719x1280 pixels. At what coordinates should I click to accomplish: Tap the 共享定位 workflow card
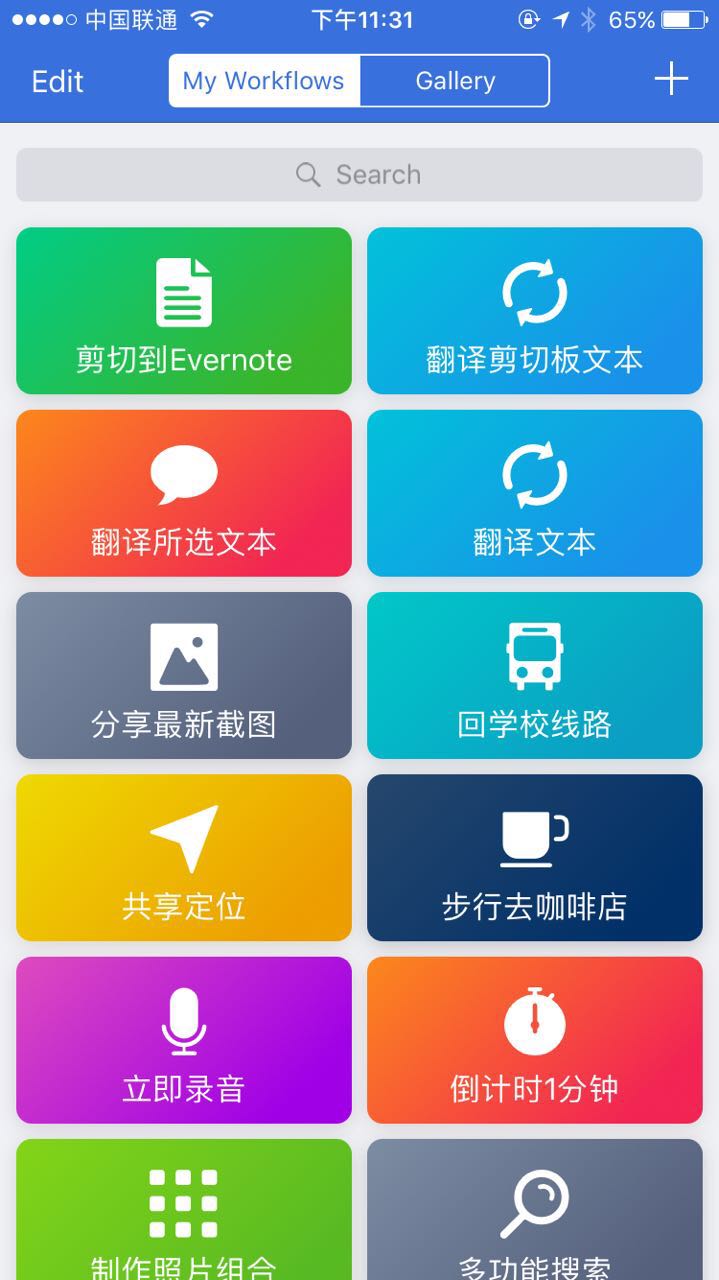coord(184,857)
